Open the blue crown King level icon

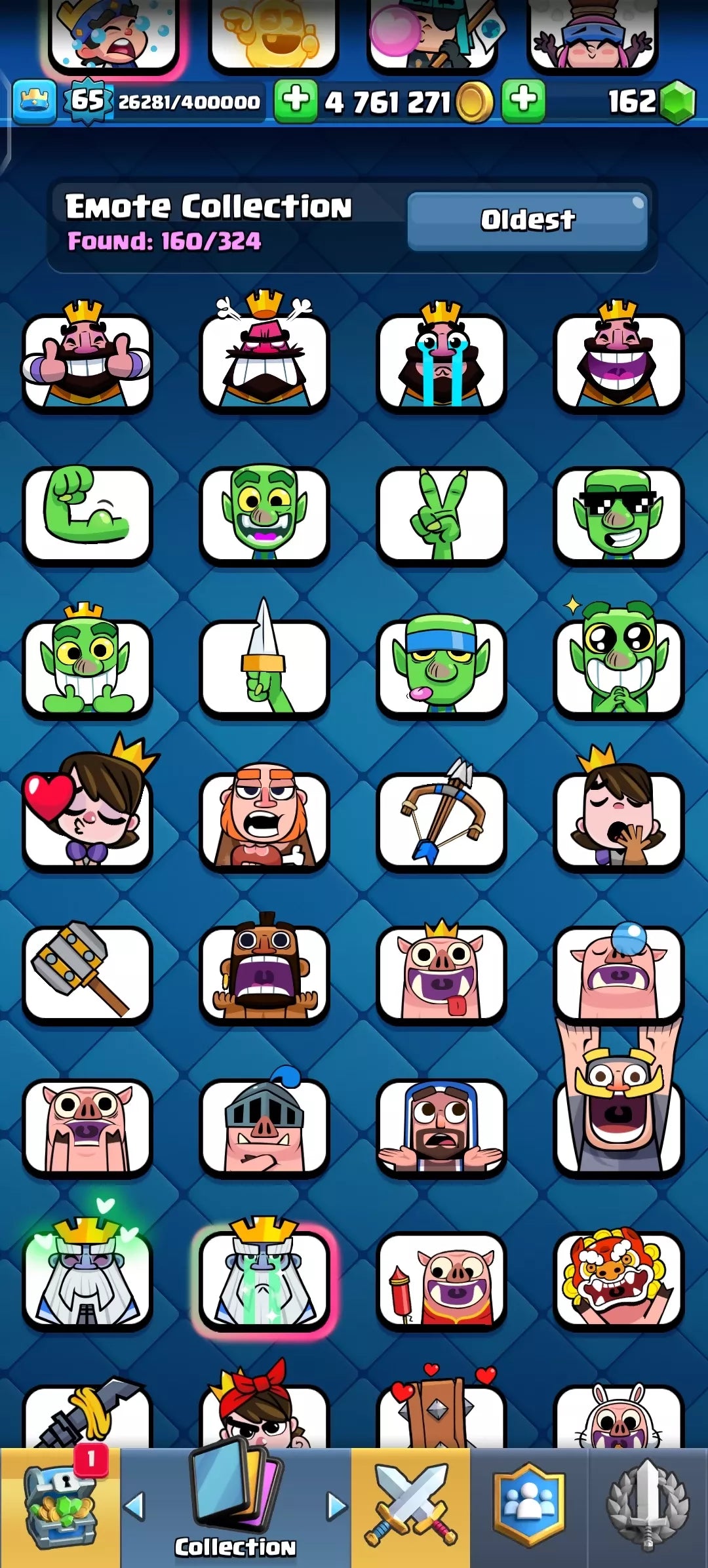coord(34,101)
